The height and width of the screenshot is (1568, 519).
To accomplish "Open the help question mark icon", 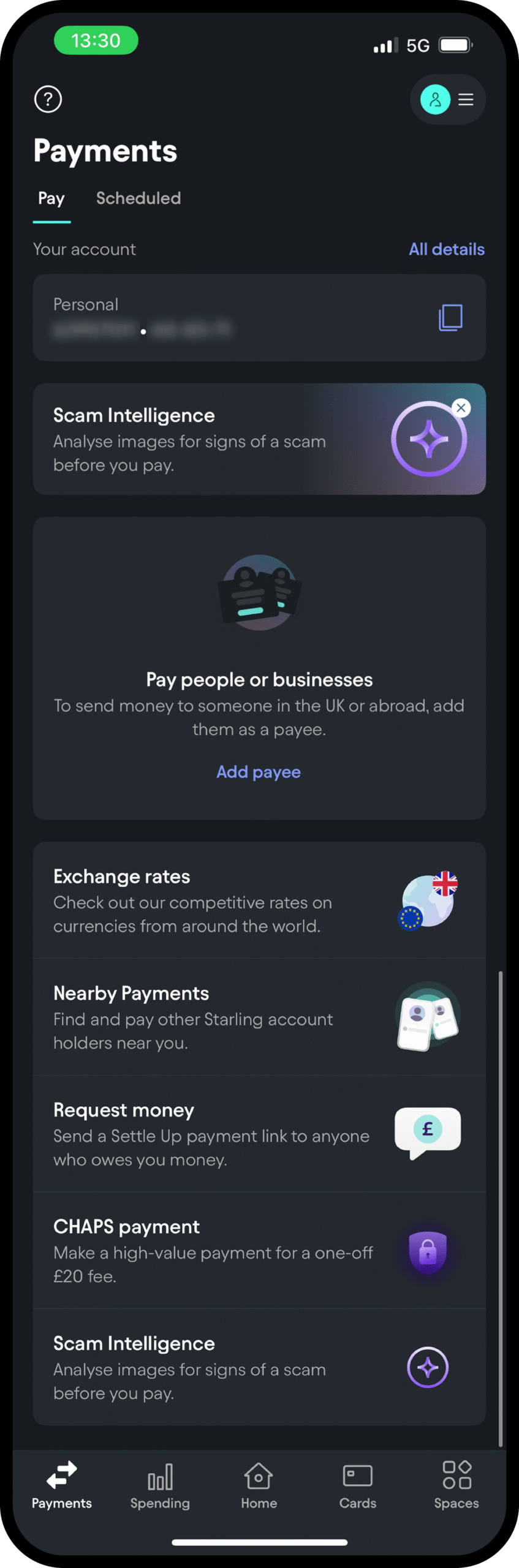I will (x=48, y=99).
